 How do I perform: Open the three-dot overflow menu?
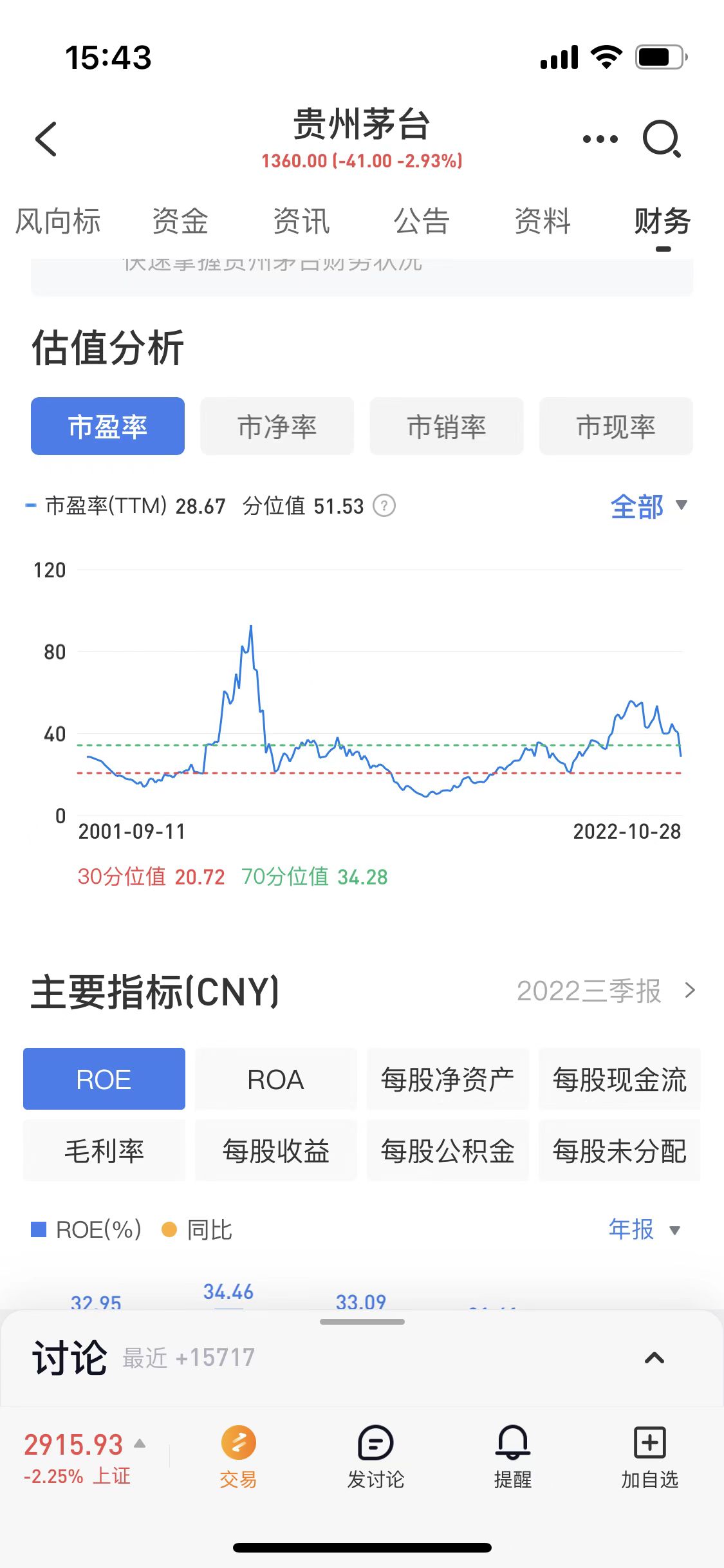[x=600, y=139]
